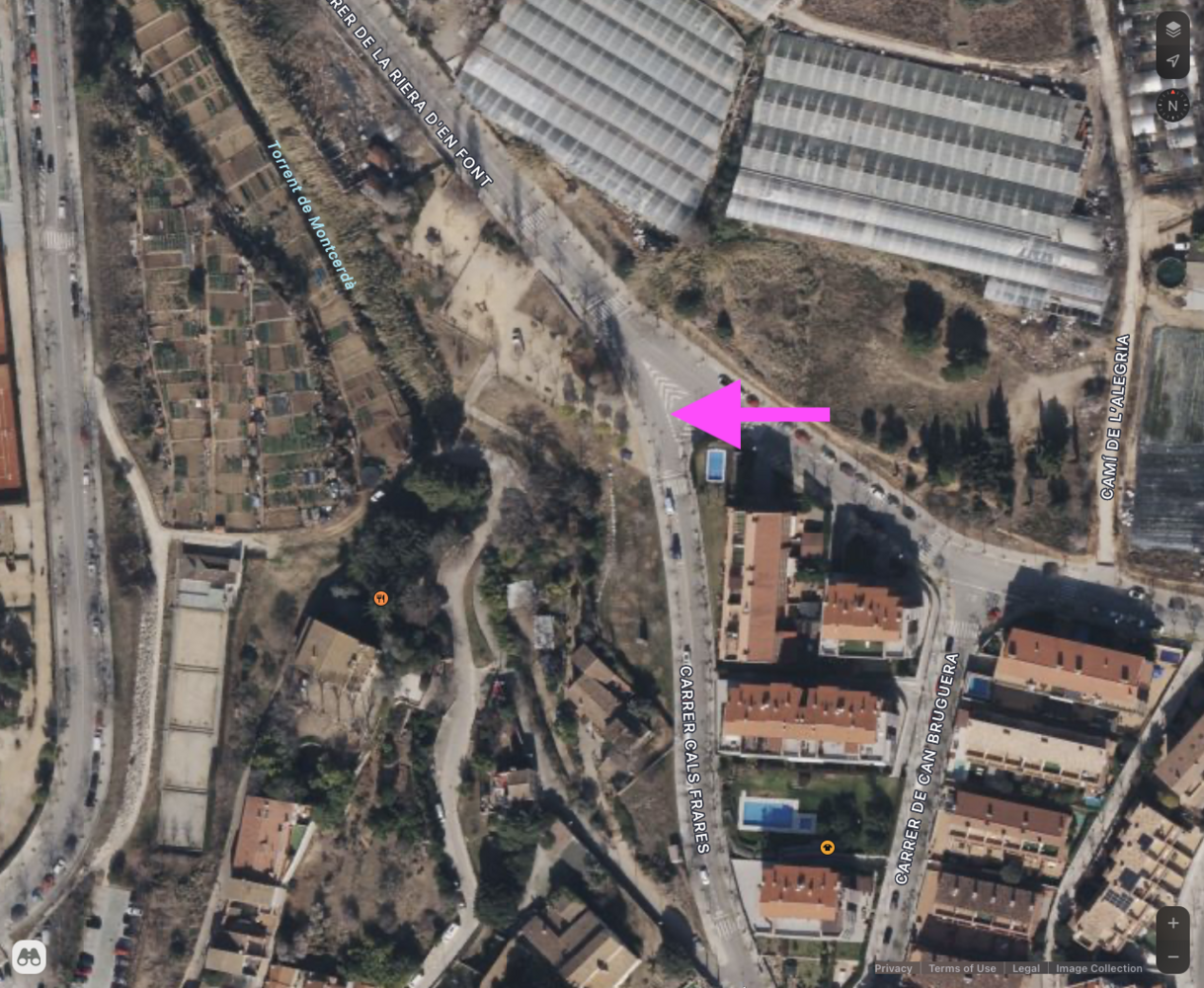Zoom out with the minus button
The width and height of the screenshot is (1204, 988).
(1172, 956)
